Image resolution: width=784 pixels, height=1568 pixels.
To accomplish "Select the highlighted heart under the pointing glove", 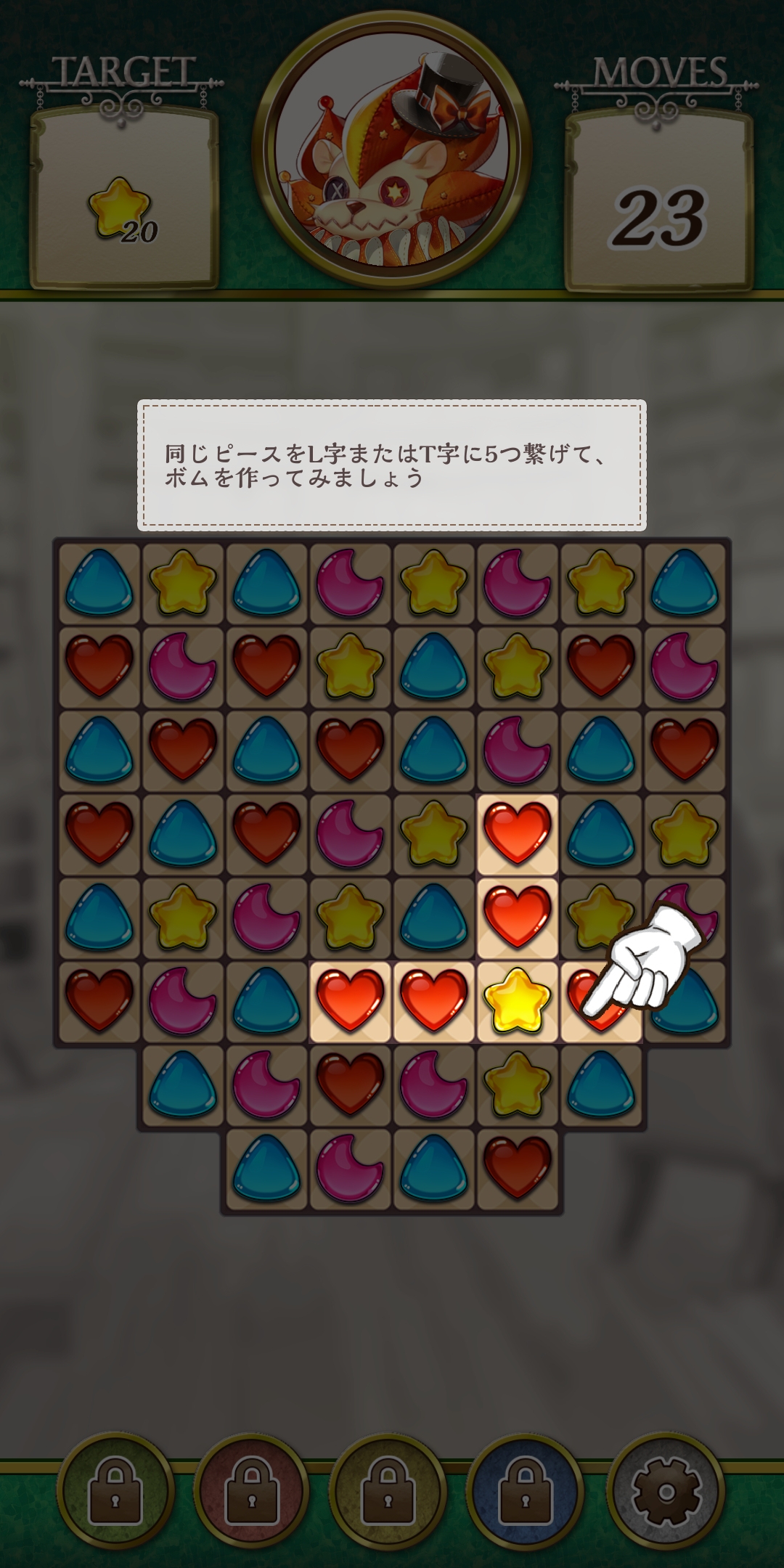I will [x=600, y=1002].
